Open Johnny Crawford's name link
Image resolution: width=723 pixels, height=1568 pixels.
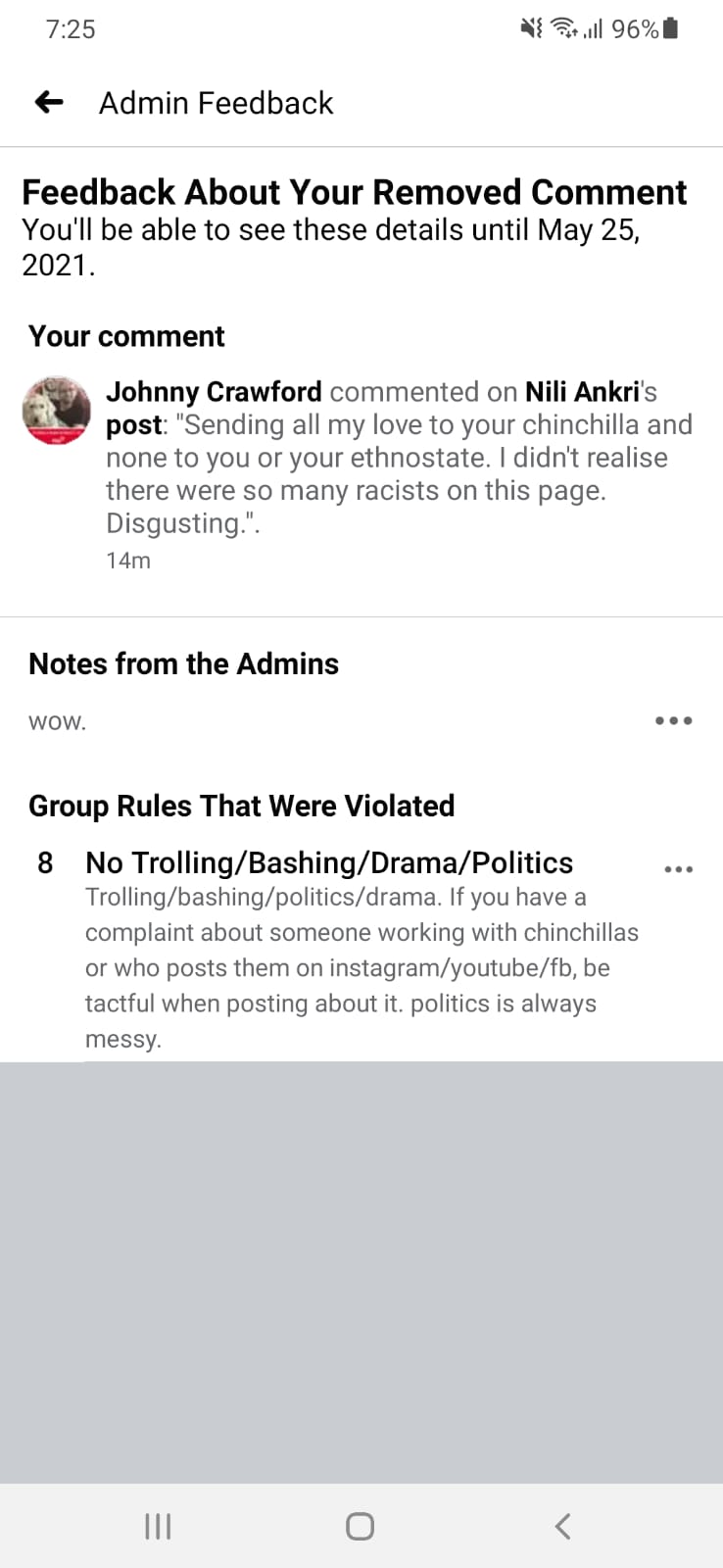point(214,392)
